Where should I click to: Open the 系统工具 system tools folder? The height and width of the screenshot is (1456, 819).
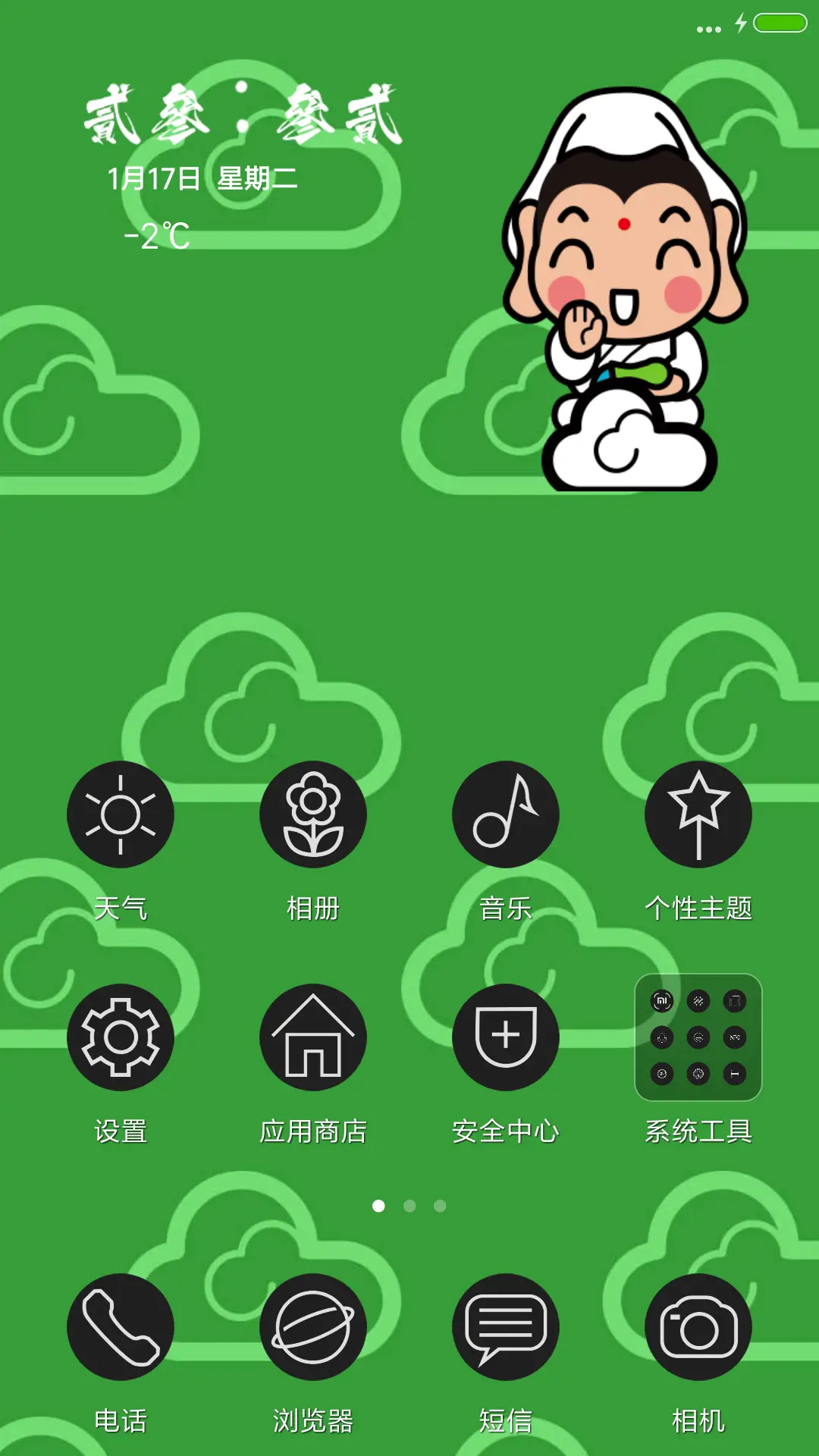tap(698, 1039)
